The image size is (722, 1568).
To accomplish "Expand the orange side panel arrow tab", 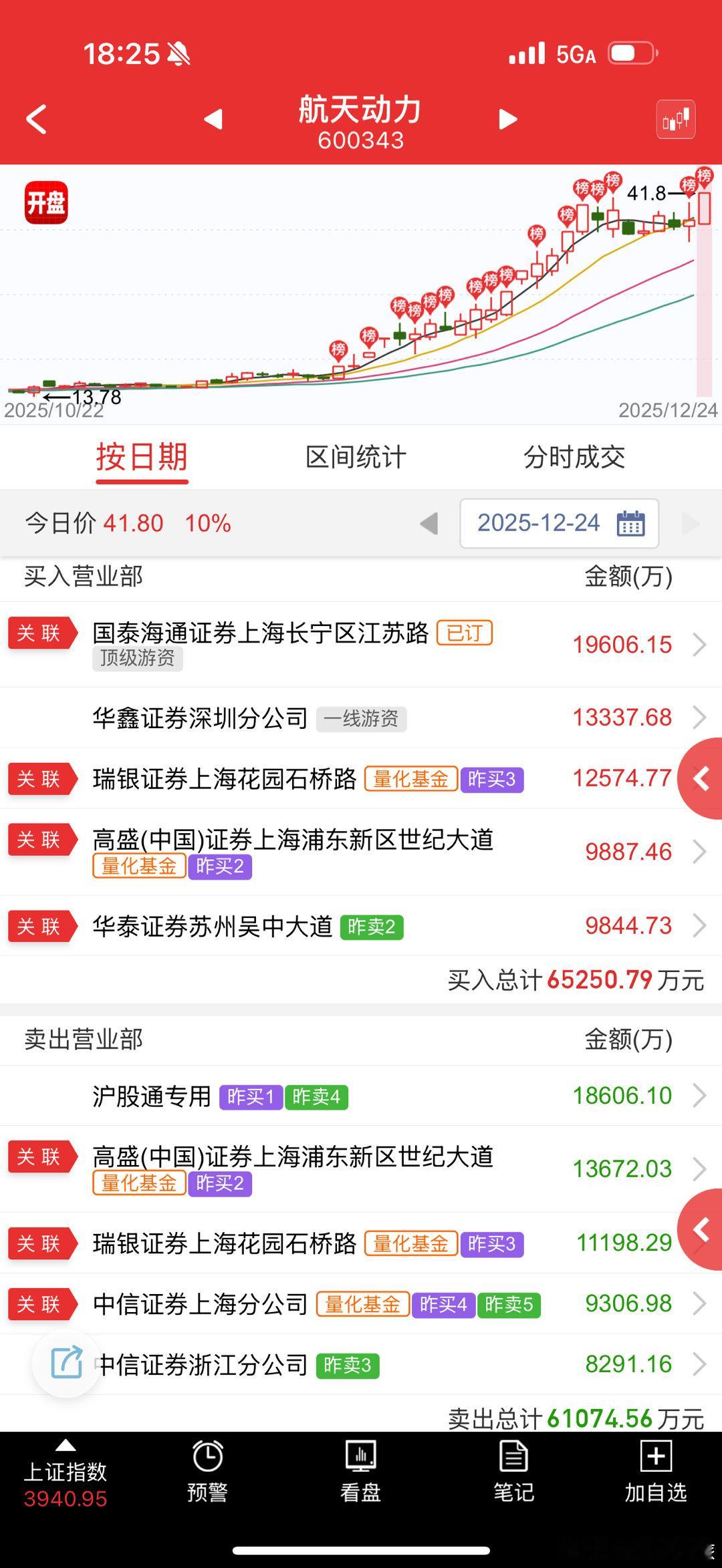I will [702, 778].
